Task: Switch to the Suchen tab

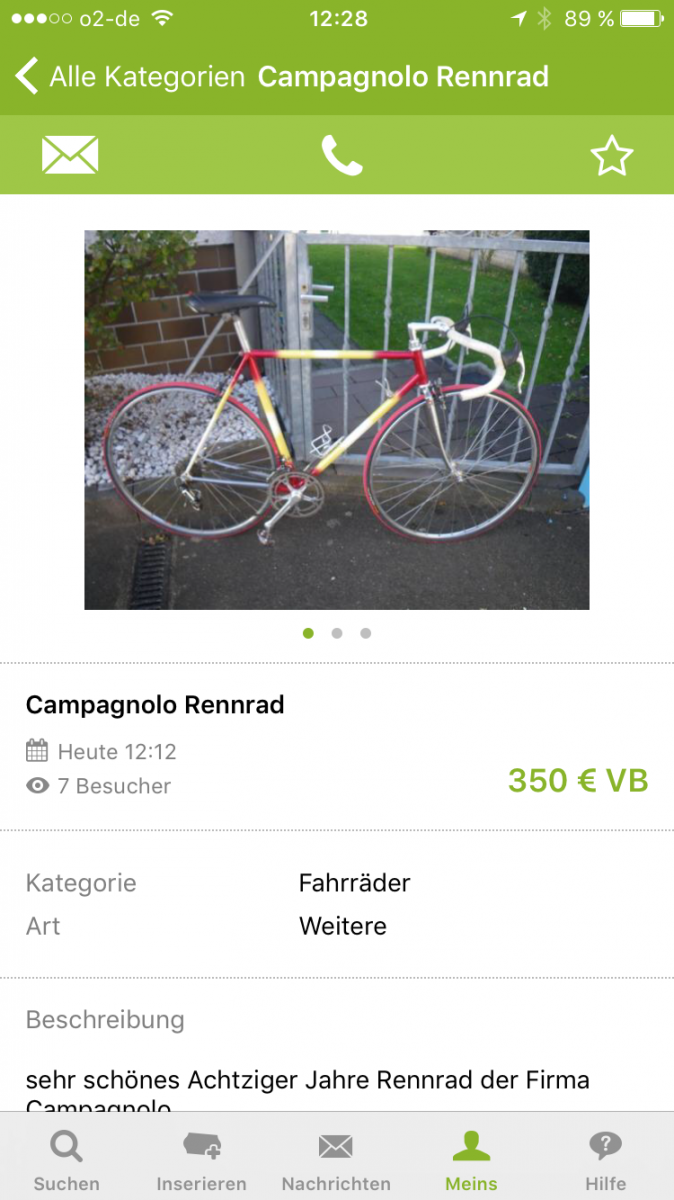Action: pos(67,1160)
